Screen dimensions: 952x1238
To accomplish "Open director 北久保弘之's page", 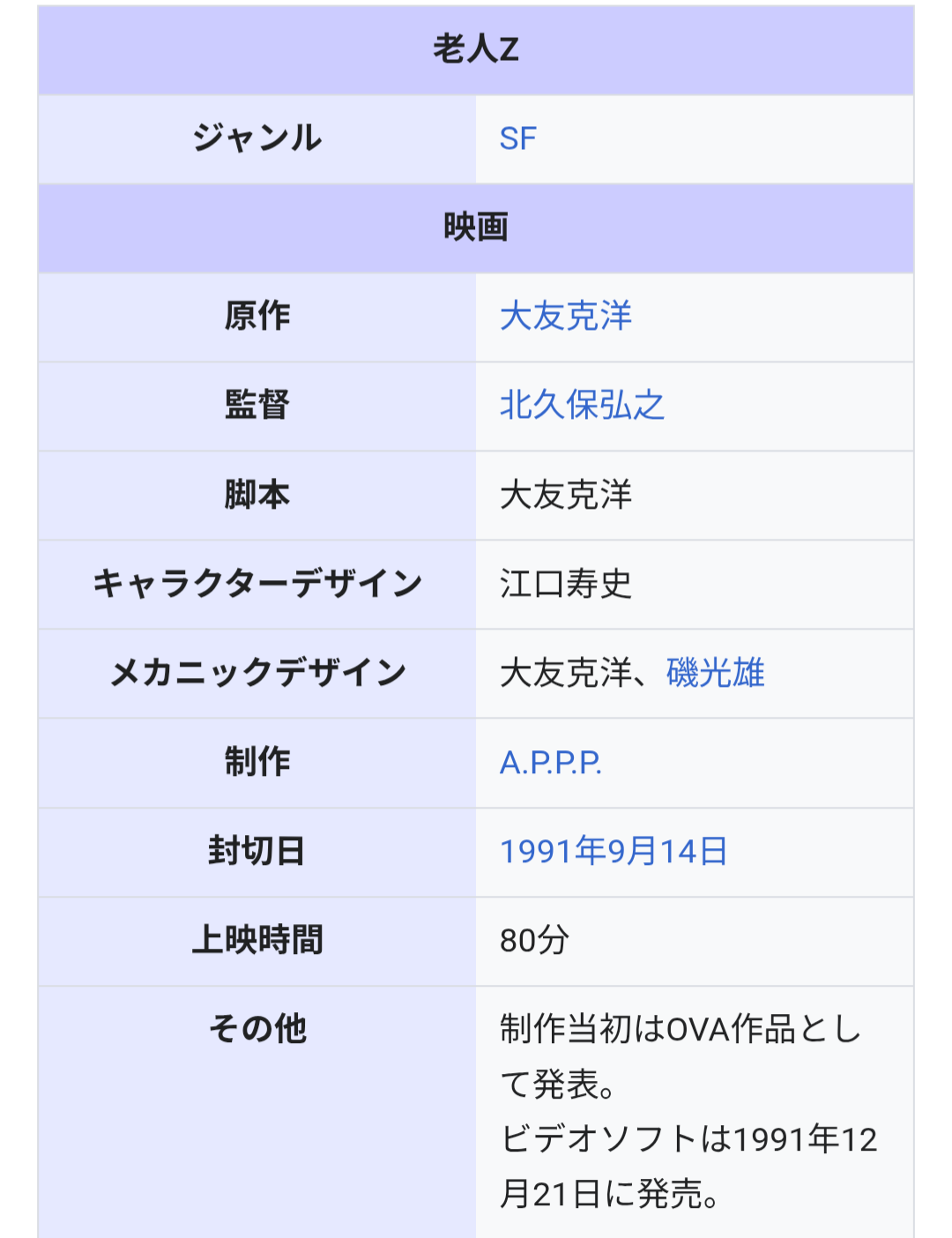I will tap(582, 406).
